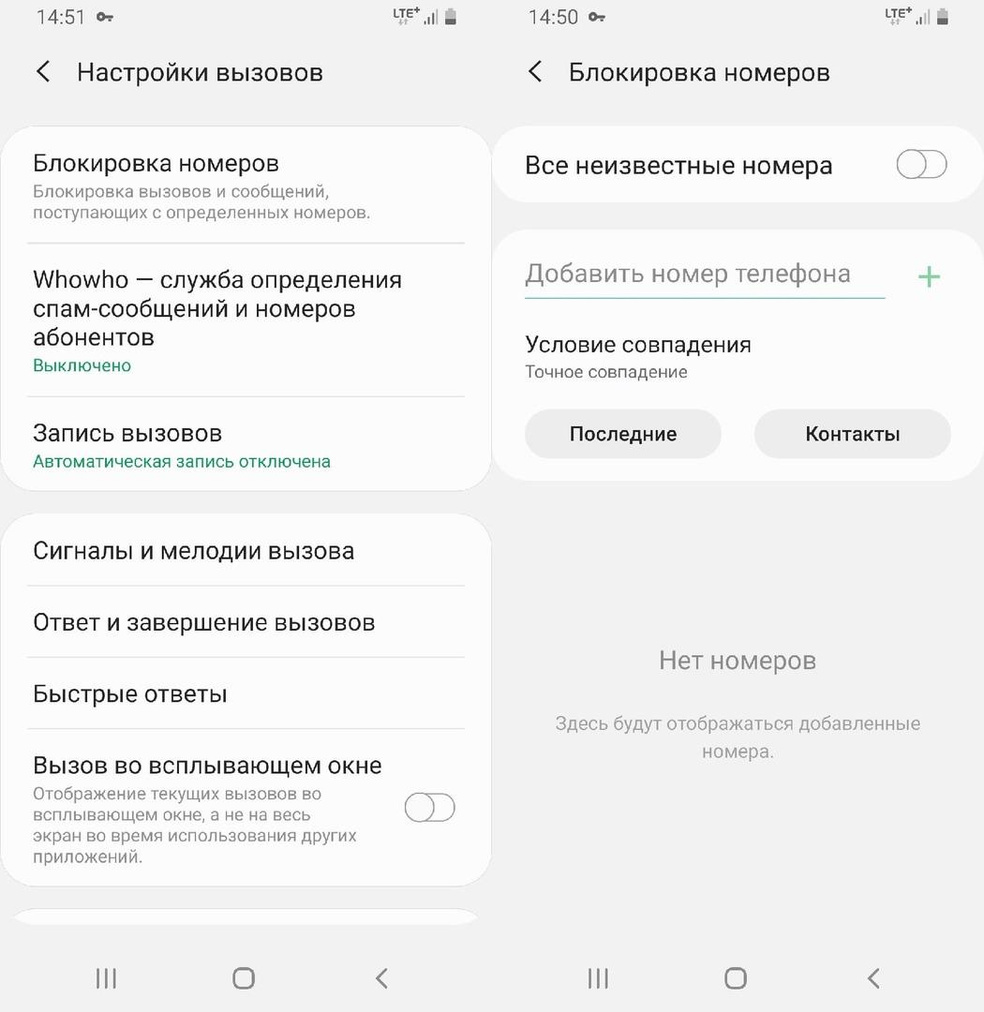984x1012 pixels.
Task: Open Запись вызовов settings
Action: pyautogui.click(x=245, y=445)
